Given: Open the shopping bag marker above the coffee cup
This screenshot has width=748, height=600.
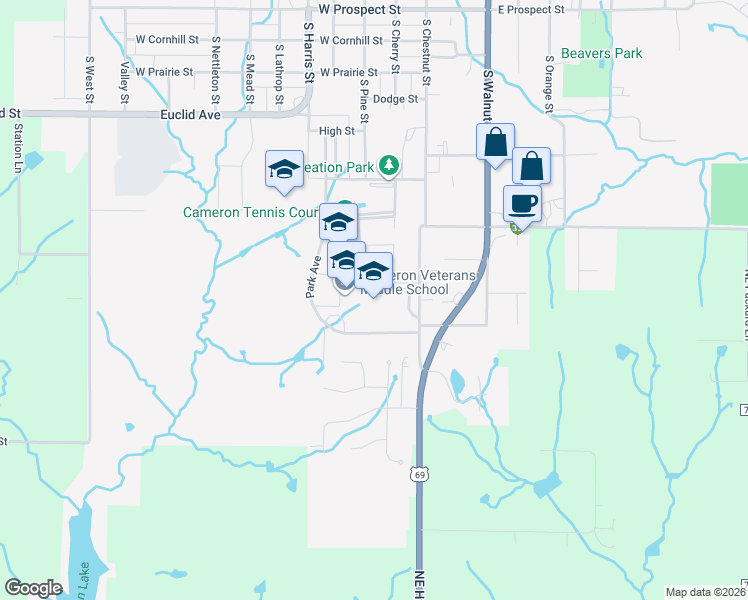Looking at the screenshot, I should point(531,166).
